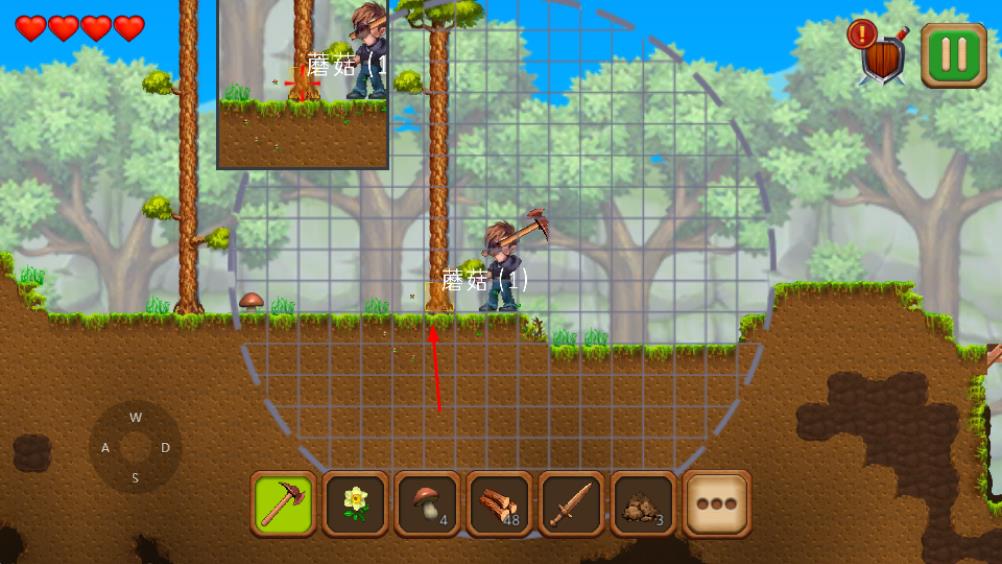This screenshot has width=1002, height=564.
Task: Tap the S key on the movement pad
Action: (135, 478)
